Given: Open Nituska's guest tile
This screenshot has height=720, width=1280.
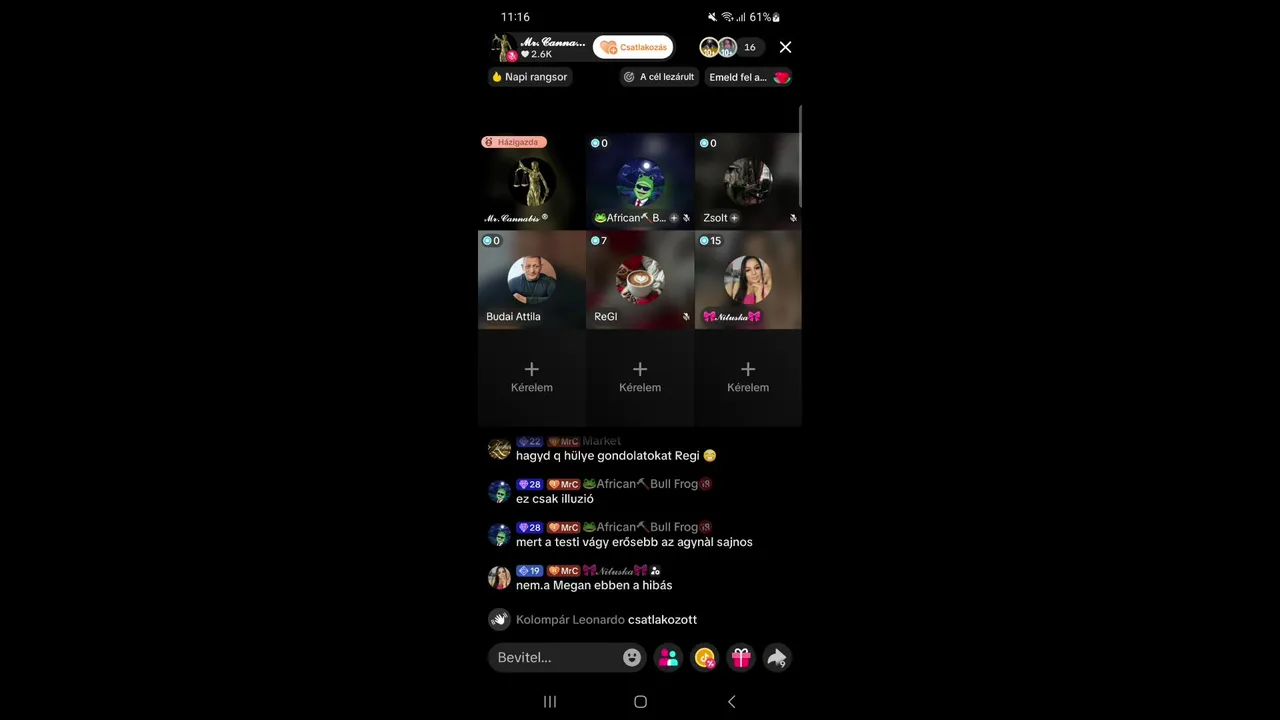Looking at the screenshot, I should pyautogui.click(x=748, y=279).
